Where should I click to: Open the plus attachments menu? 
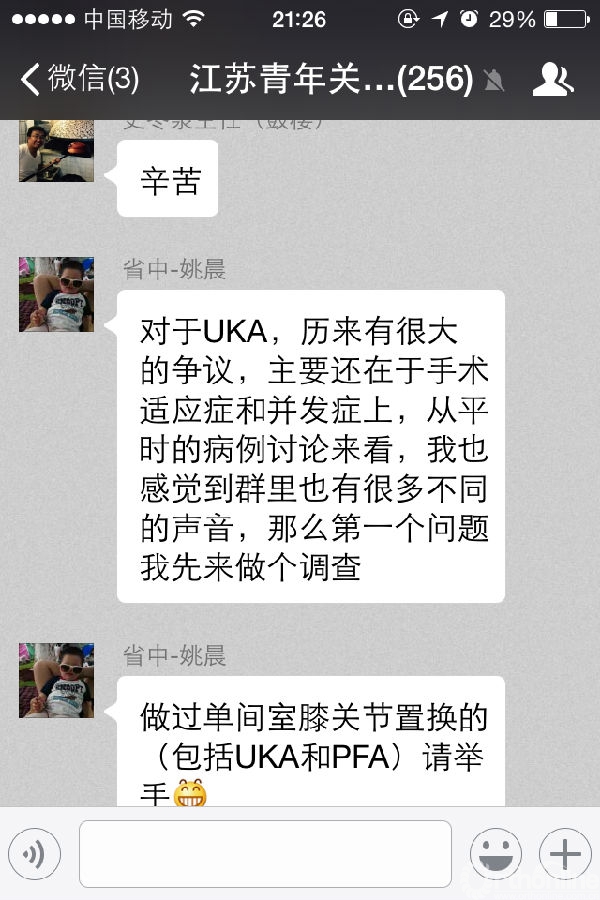point(565,854)
